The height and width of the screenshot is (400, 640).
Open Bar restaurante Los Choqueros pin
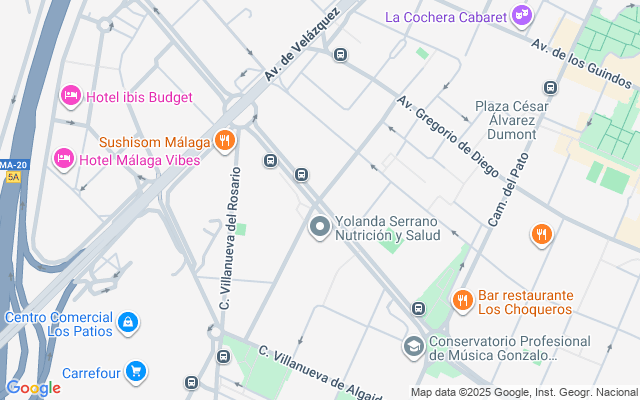462,300
